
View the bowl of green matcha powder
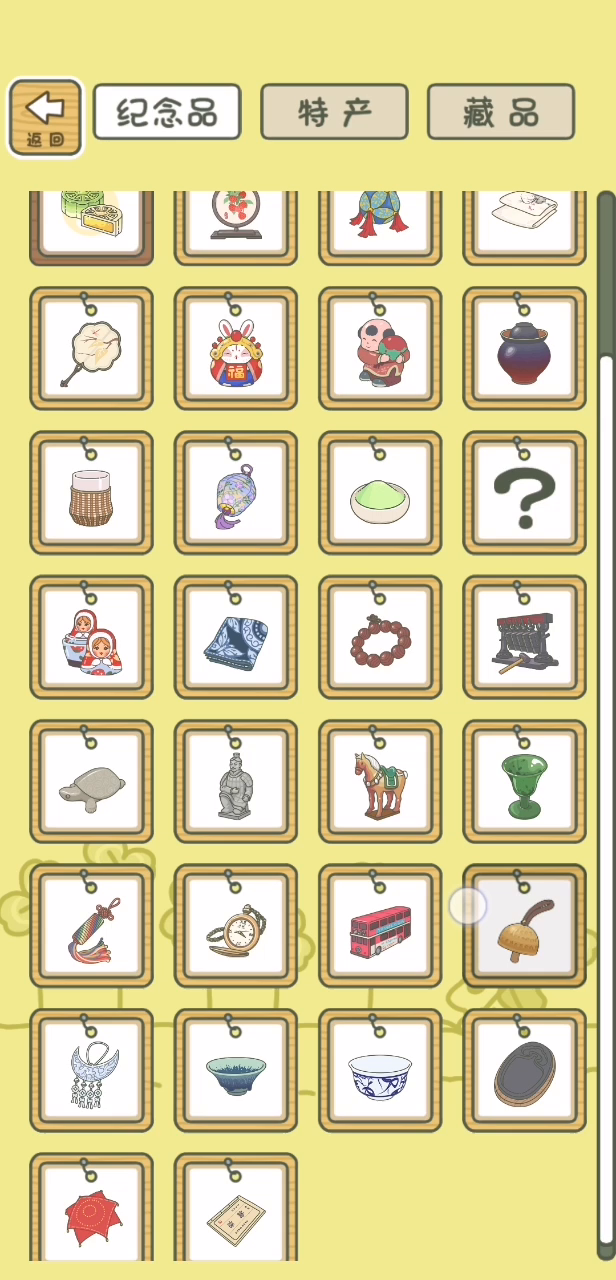click(x=380, y=493)
